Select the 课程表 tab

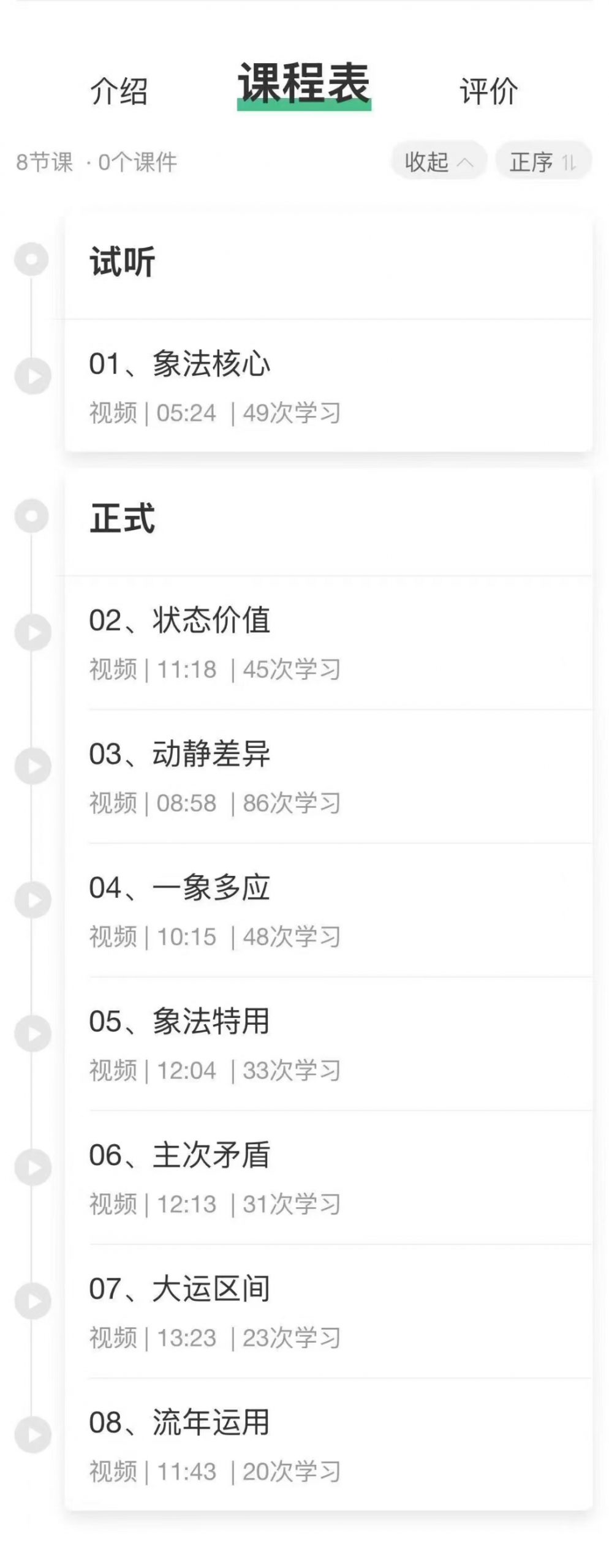click(x=304, y=85)
